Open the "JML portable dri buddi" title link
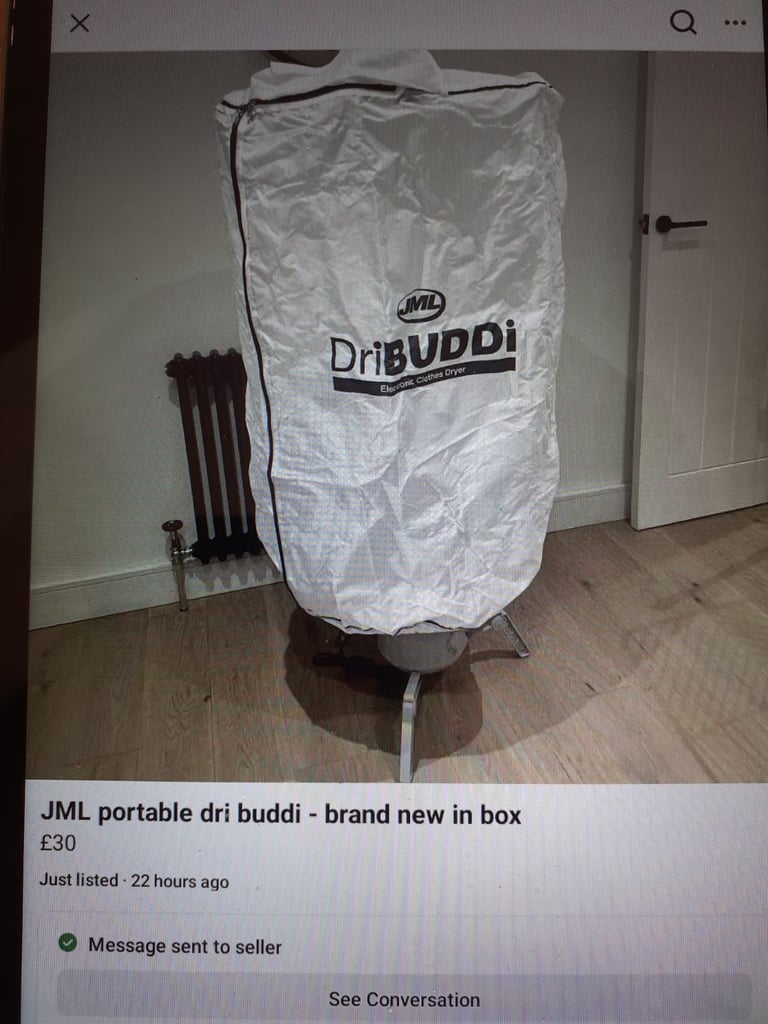 click(x=283, y=814)
